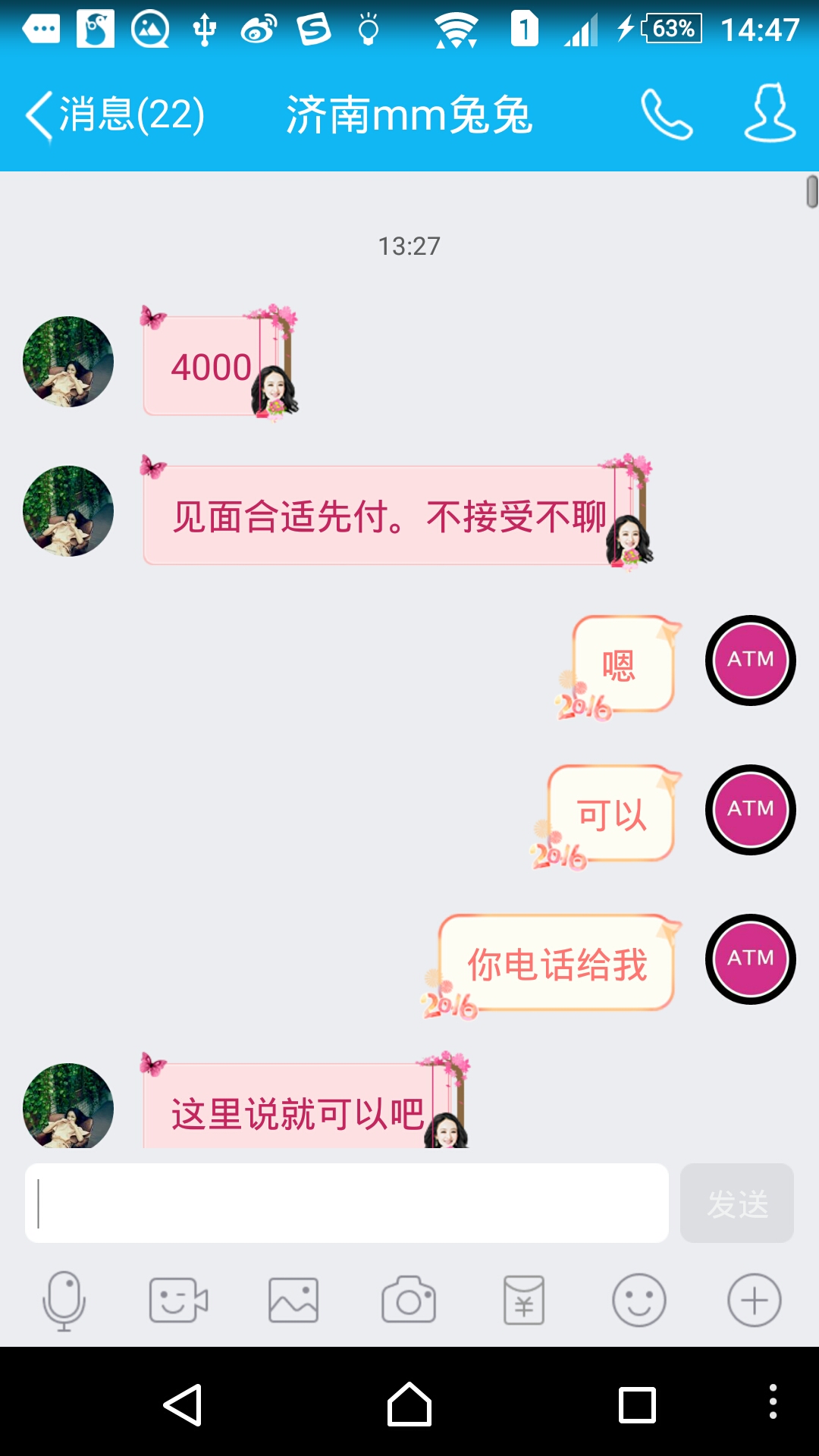Screen dimensions: 819x1456
Task: View the sender's avatar beside 4000
Action: coord(68,362)
